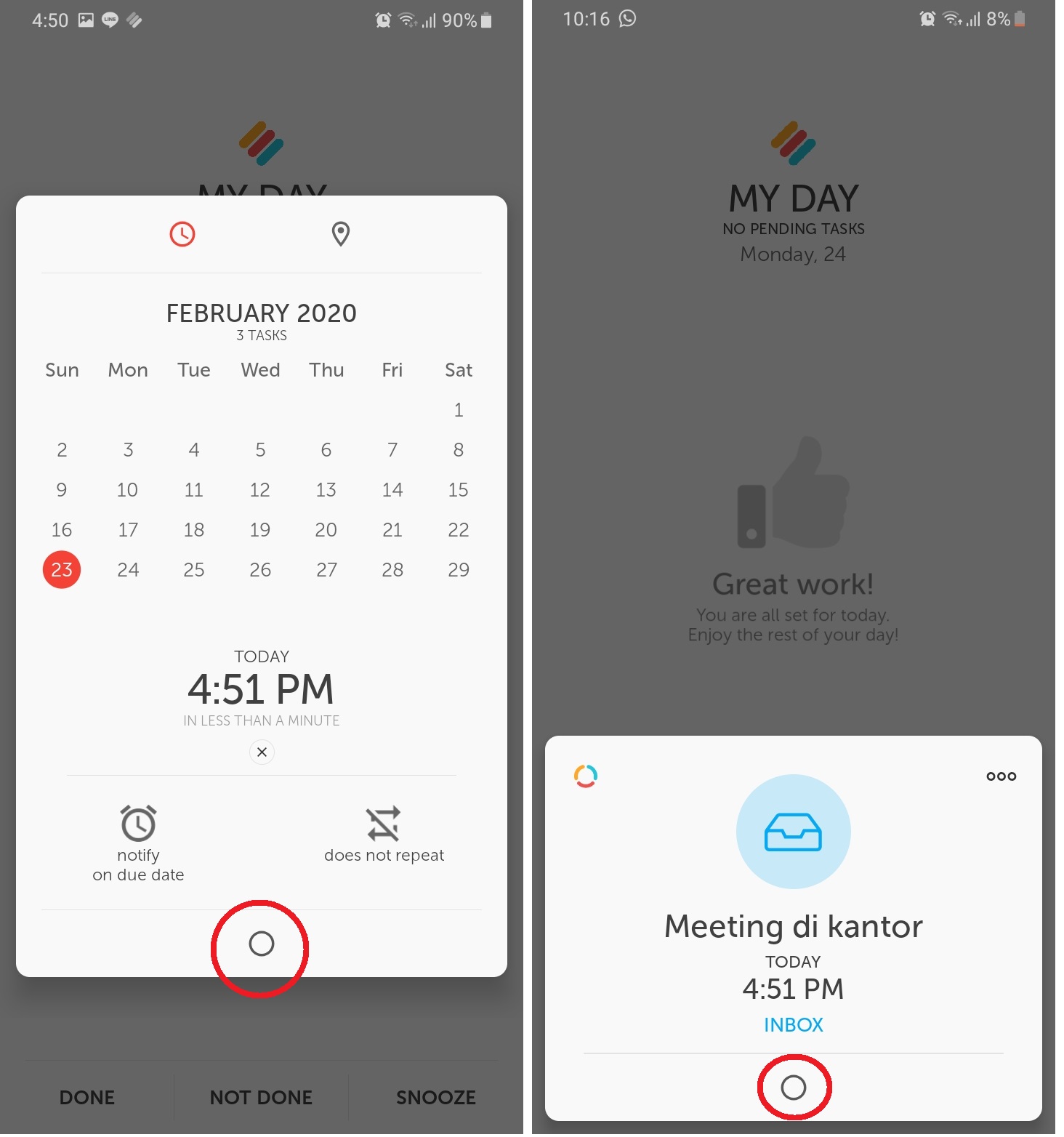This screenshot has width=1064, height=1137.
Task: Snooze the task reminder
Action: click(x=435, y=1097)
